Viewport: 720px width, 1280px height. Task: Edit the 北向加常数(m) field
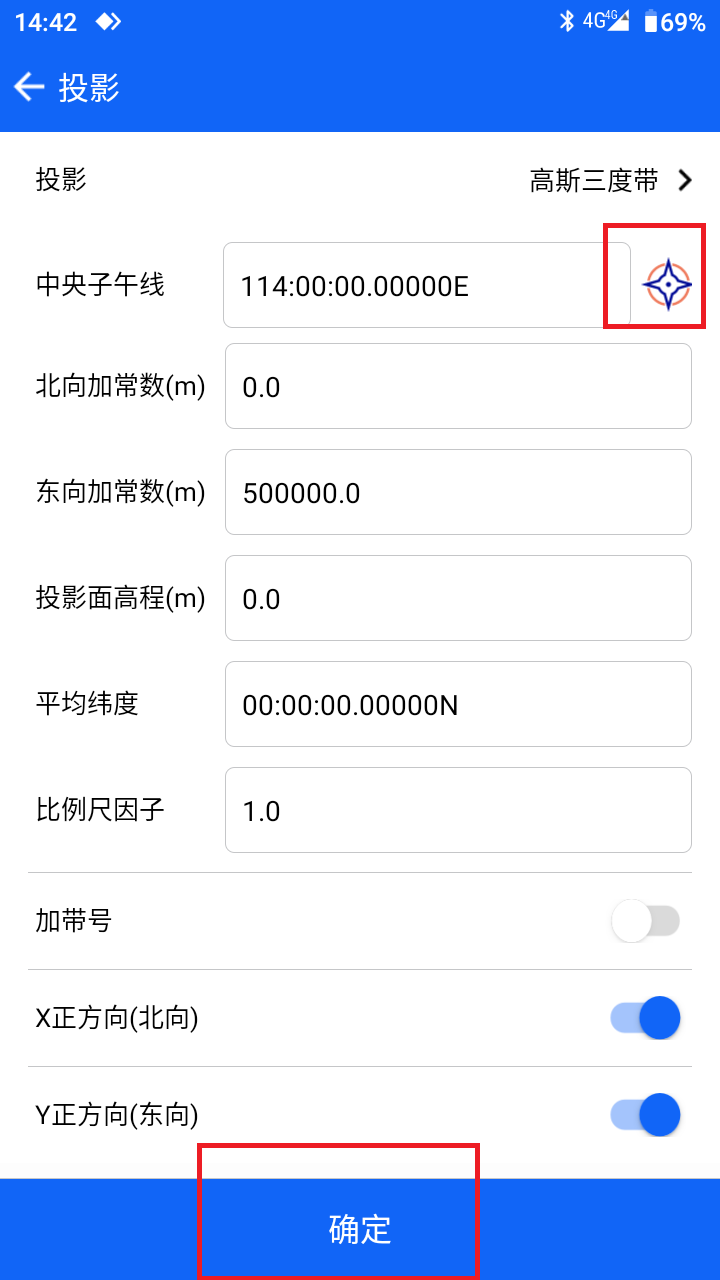coord(458,386)
